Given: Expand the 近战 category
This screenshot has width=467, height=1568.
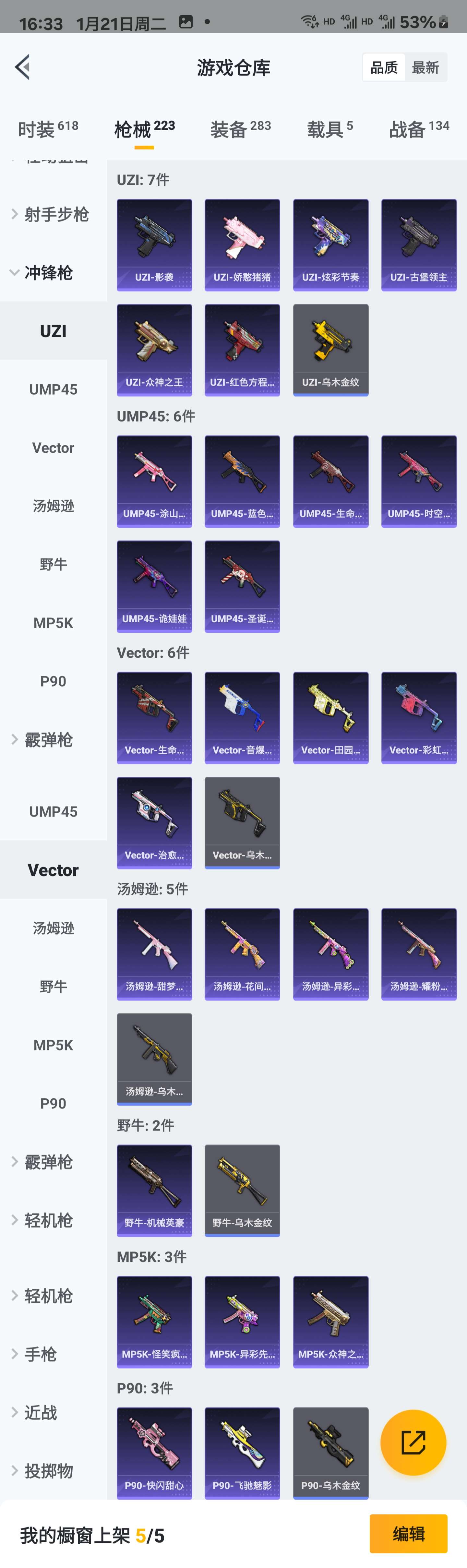Looking at the screenshot, I should coord(40,1413).
